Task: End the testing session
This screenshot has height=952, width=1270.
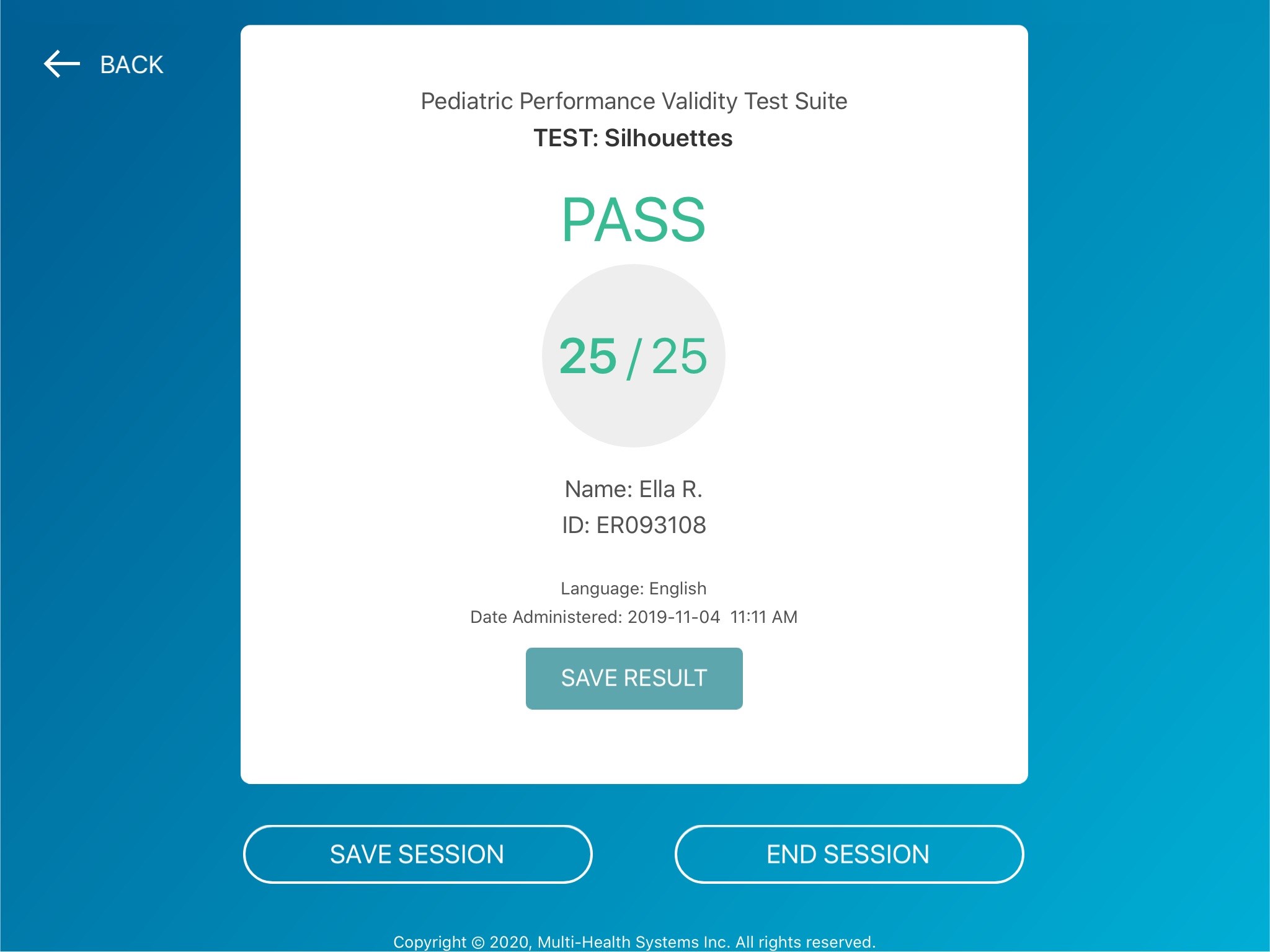Action: (848, 854)
